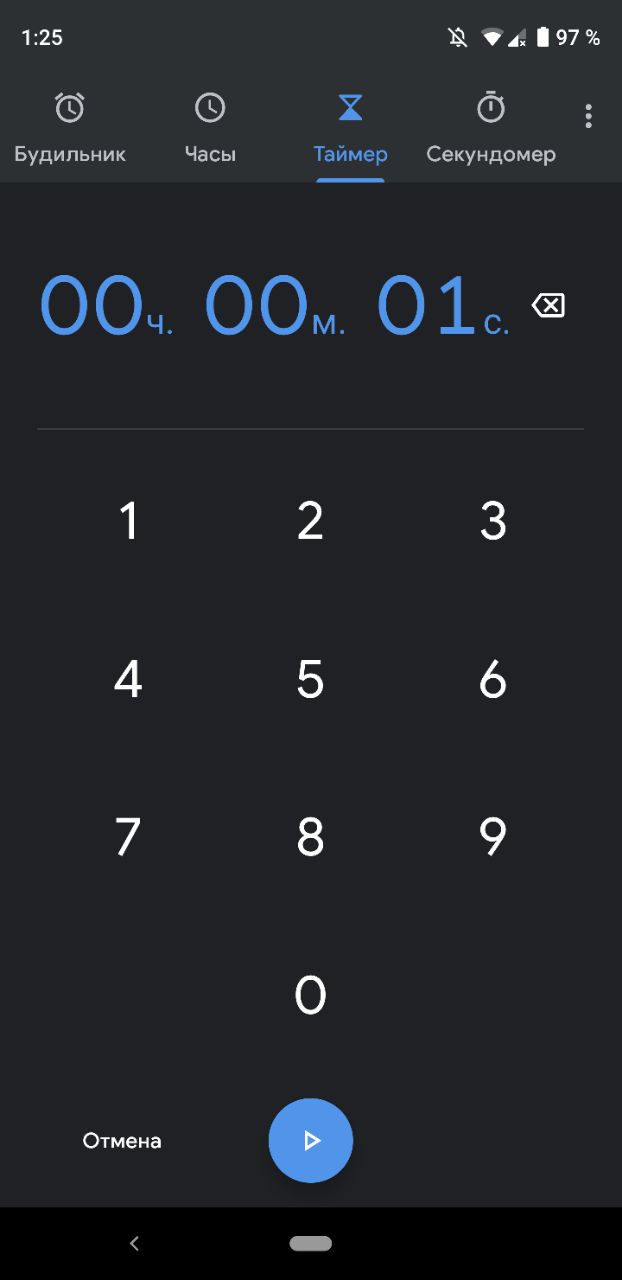Enter digit 2 on the keypad

(x=310, y=522)
